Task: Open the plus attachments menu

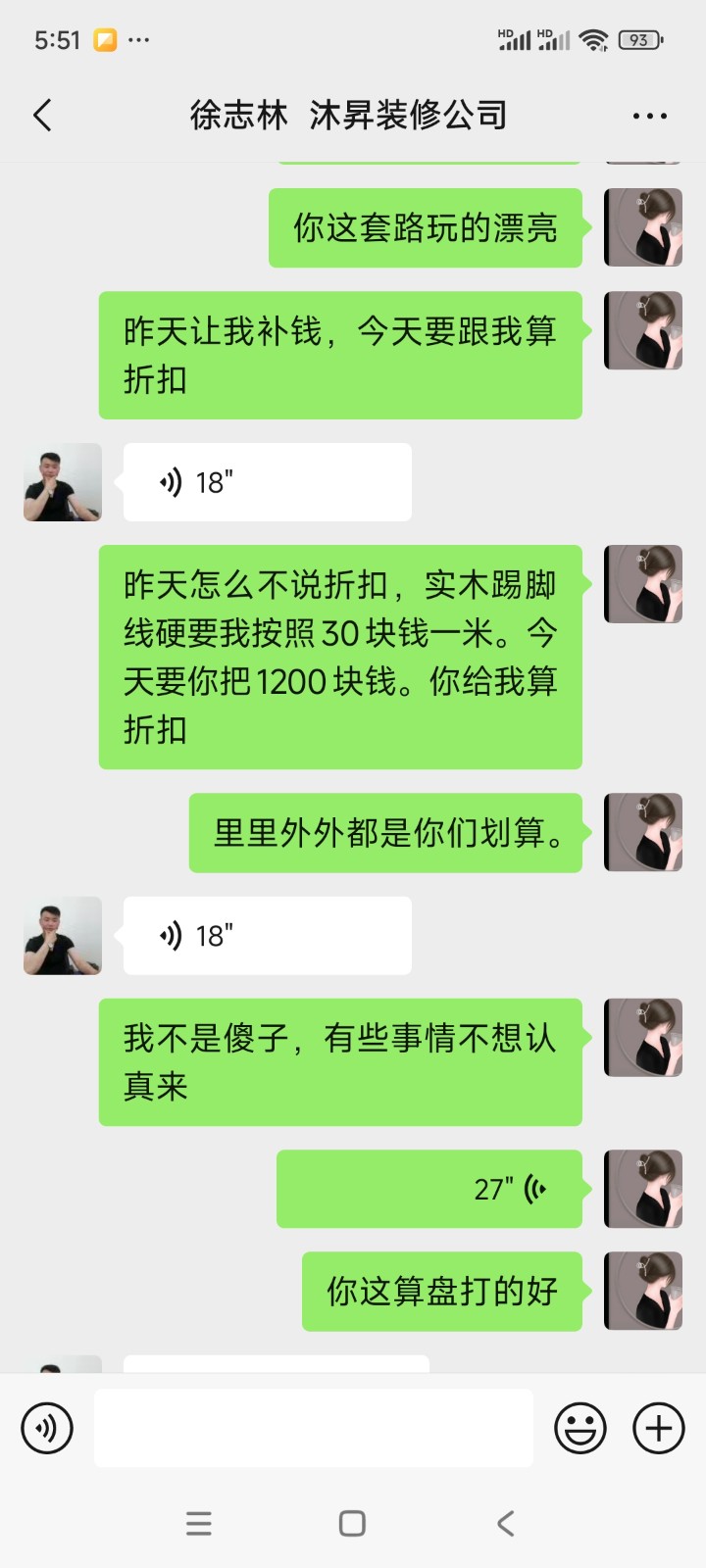Action: click(659, 1428)
